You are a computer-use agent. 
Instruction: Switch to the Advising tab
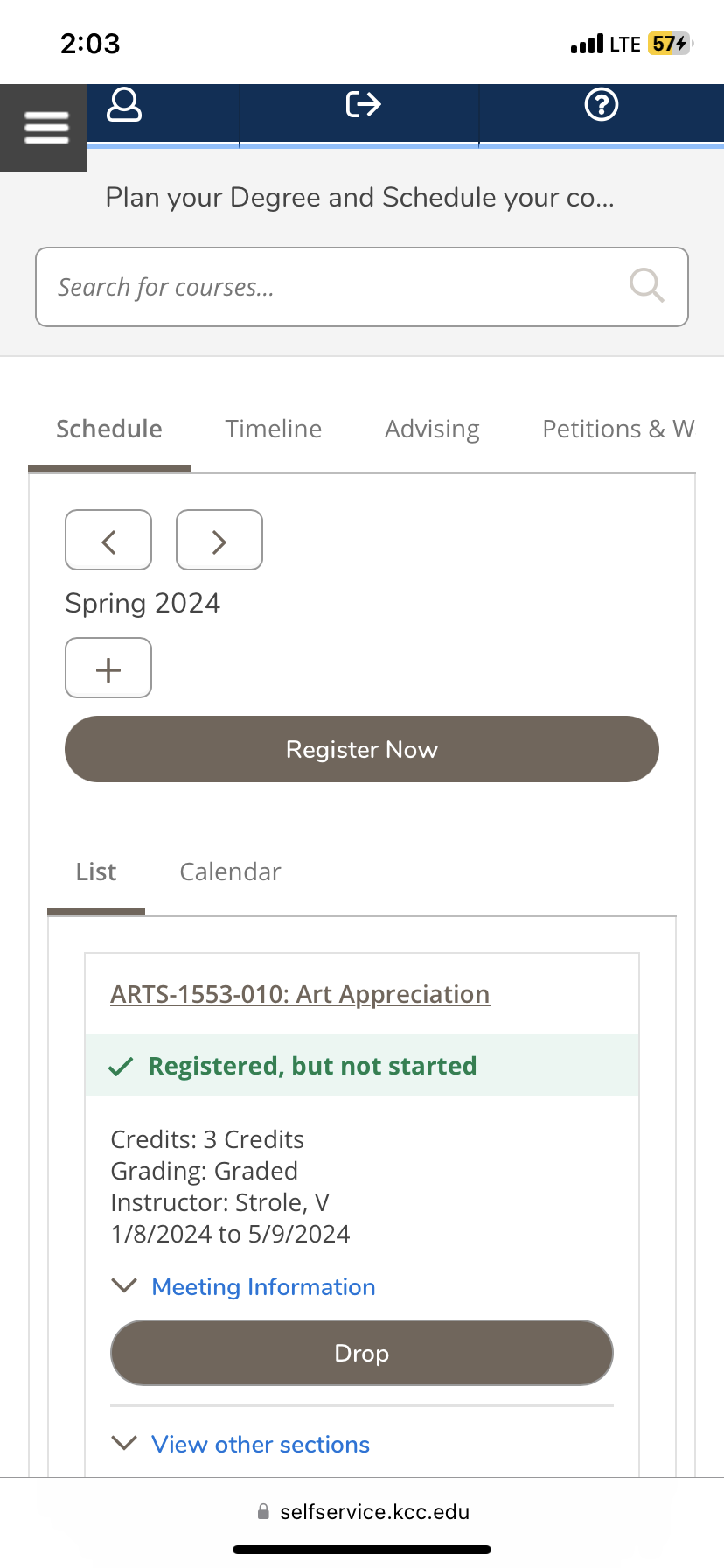433,429
